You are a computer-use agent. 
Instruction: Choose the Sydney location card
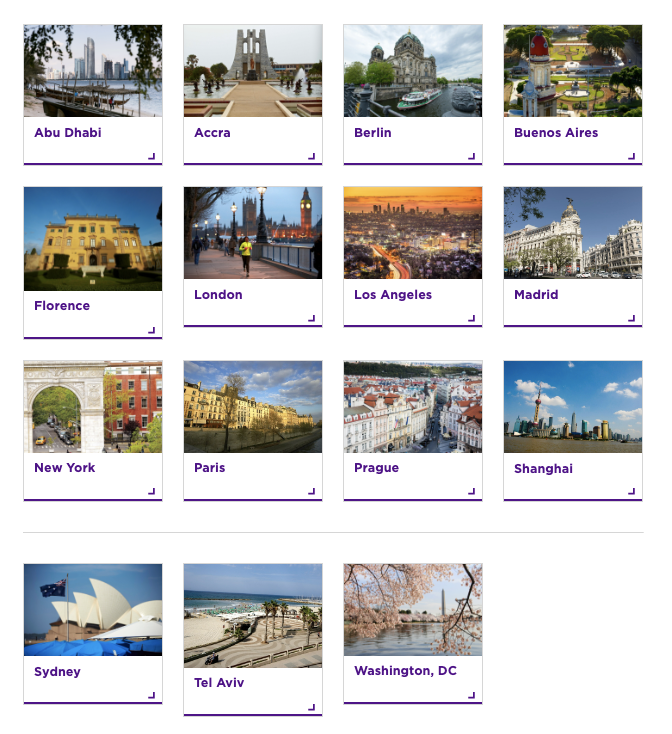coord(93,633)
